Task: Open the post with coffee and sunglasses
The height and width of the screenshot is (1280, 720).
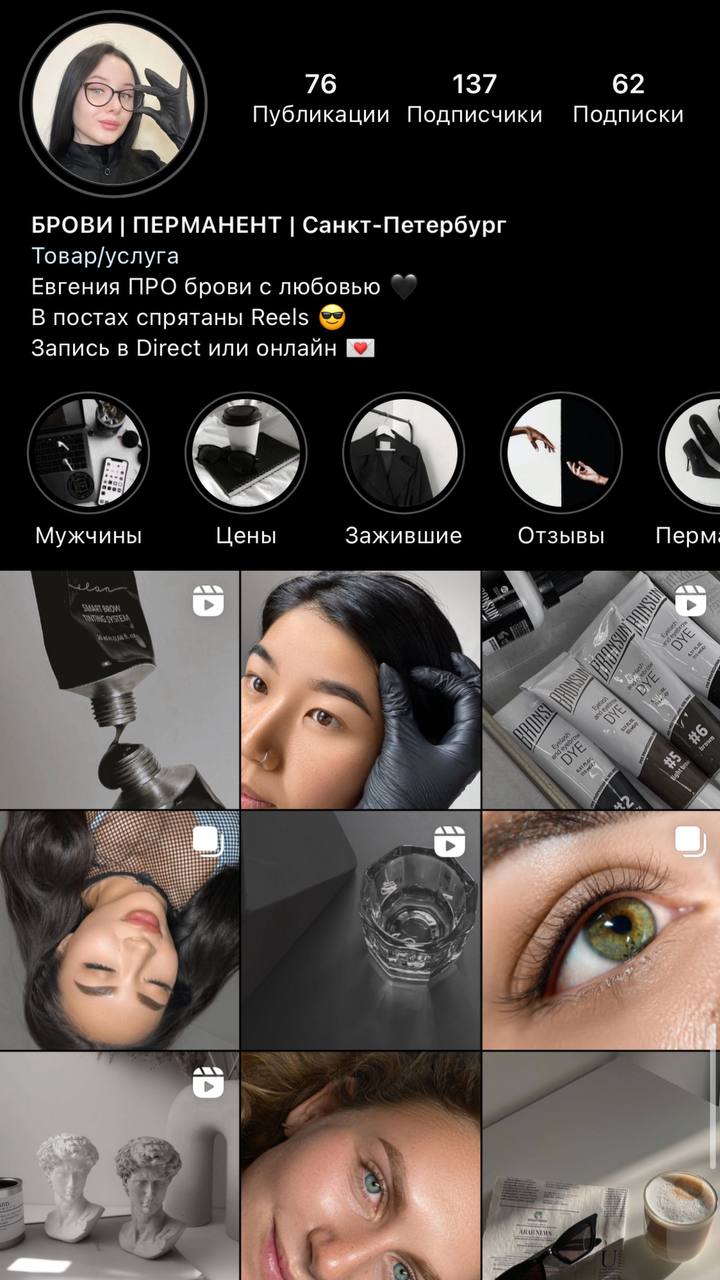Action: pyautogui.click(x=601, y=1166)
